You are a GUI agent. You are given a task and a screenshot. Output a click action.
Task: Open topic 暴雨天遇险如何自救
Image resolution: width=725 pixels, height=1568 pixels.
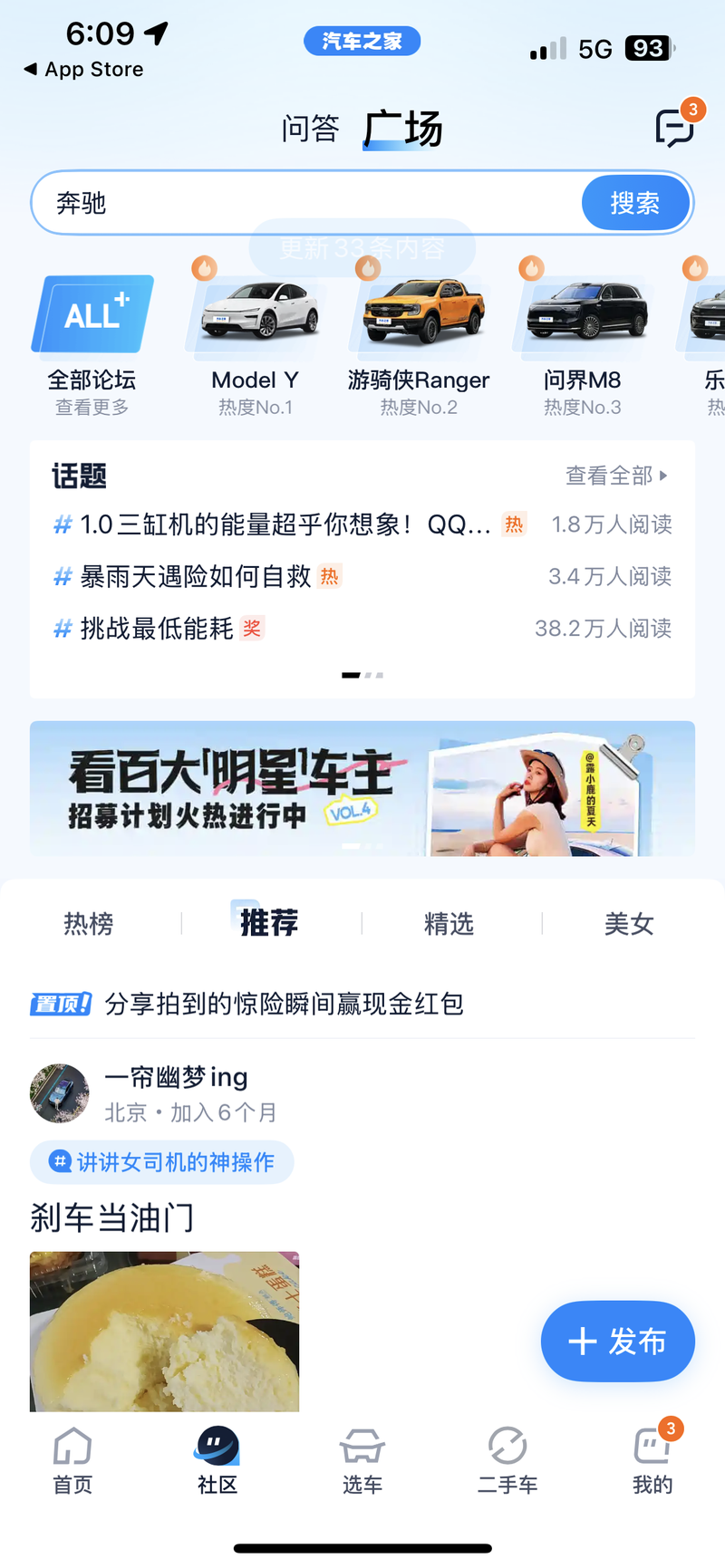click(x=195, y=576)
